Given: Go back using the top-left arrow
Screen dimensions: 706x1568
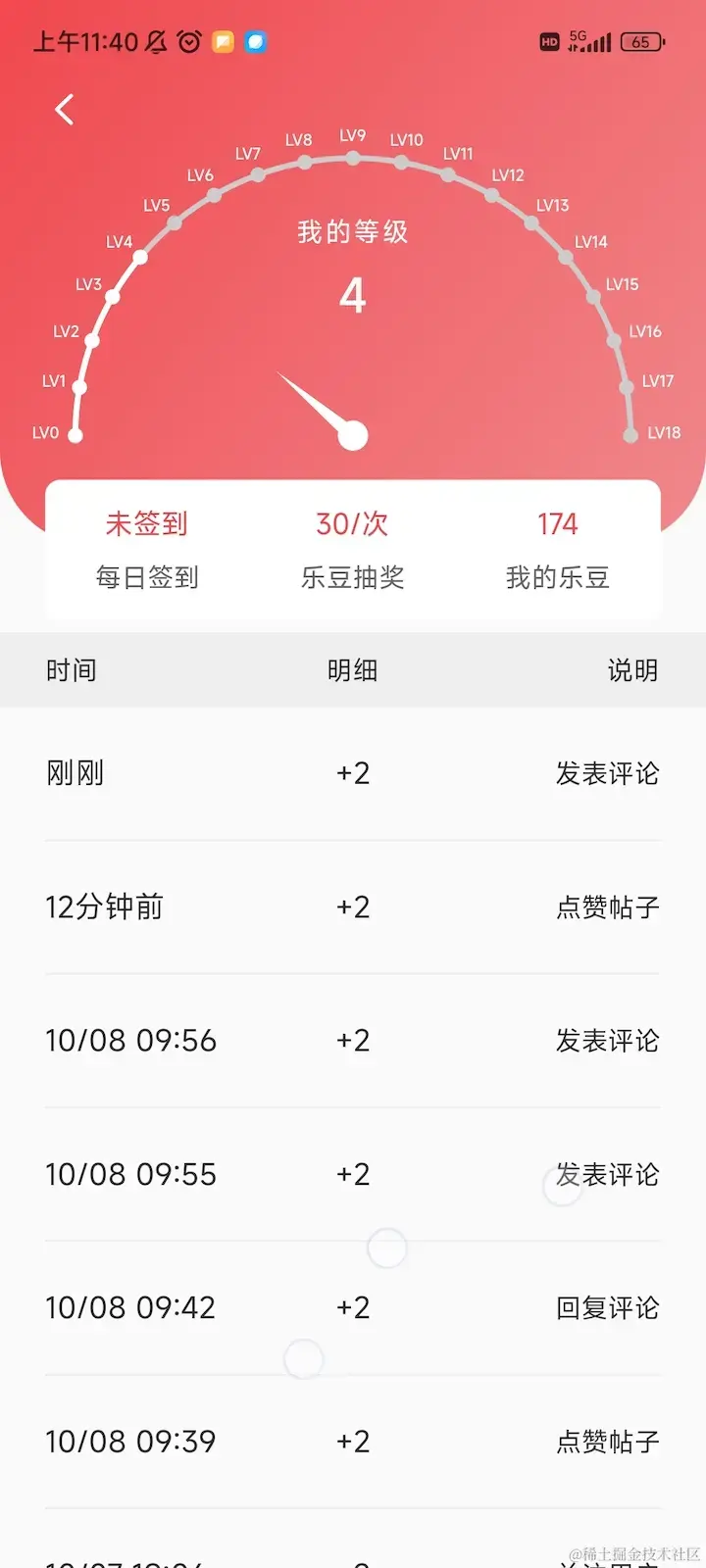Looking at the screenshot, I should (65, 110).
